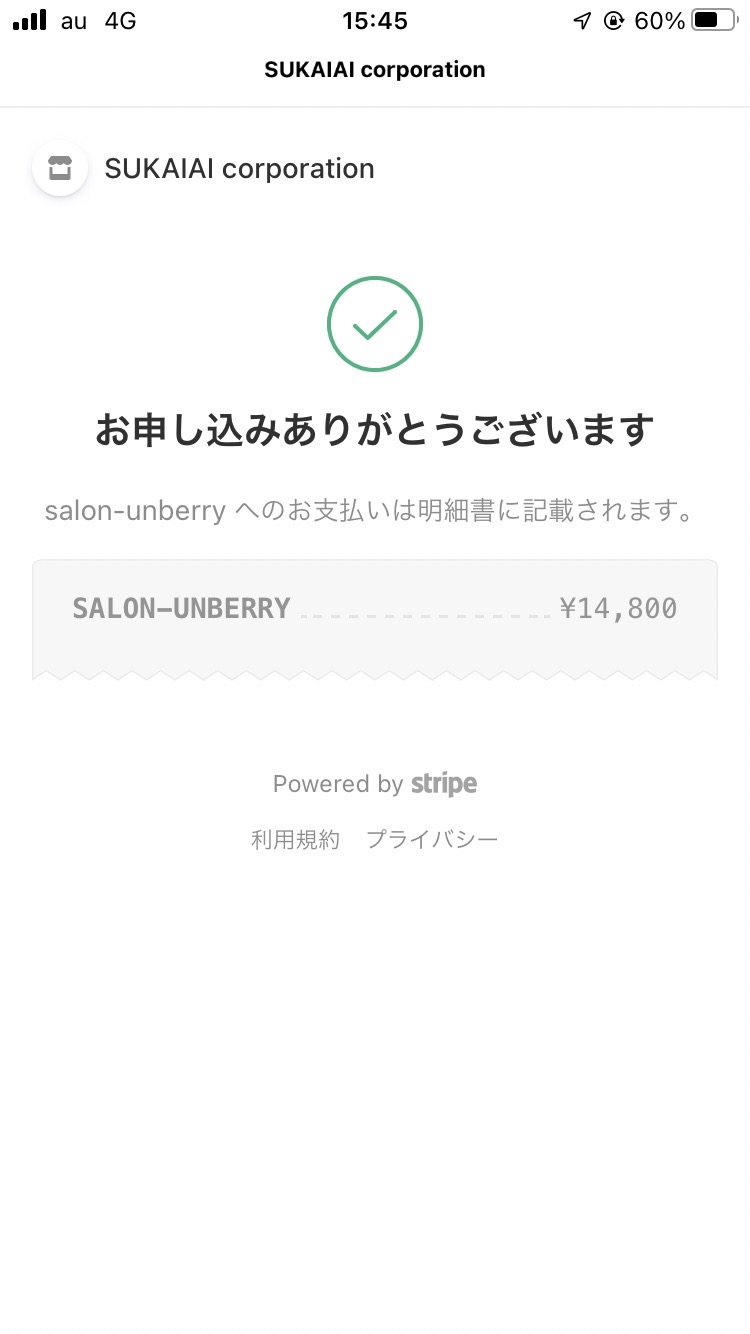Tap the Powered by Stripe link

375,784
